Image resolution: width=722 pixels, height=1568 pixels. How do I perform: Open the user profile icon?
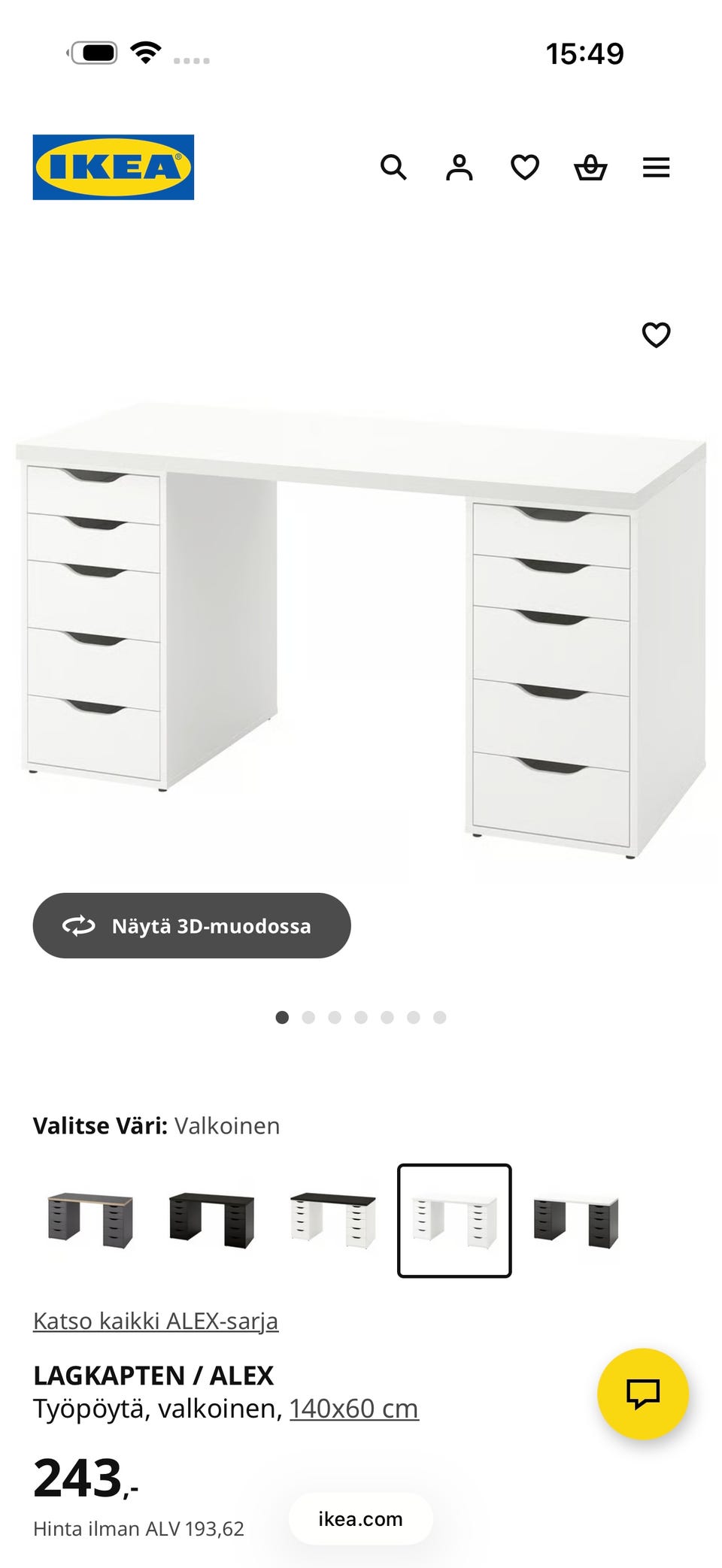tap(459, 167)
